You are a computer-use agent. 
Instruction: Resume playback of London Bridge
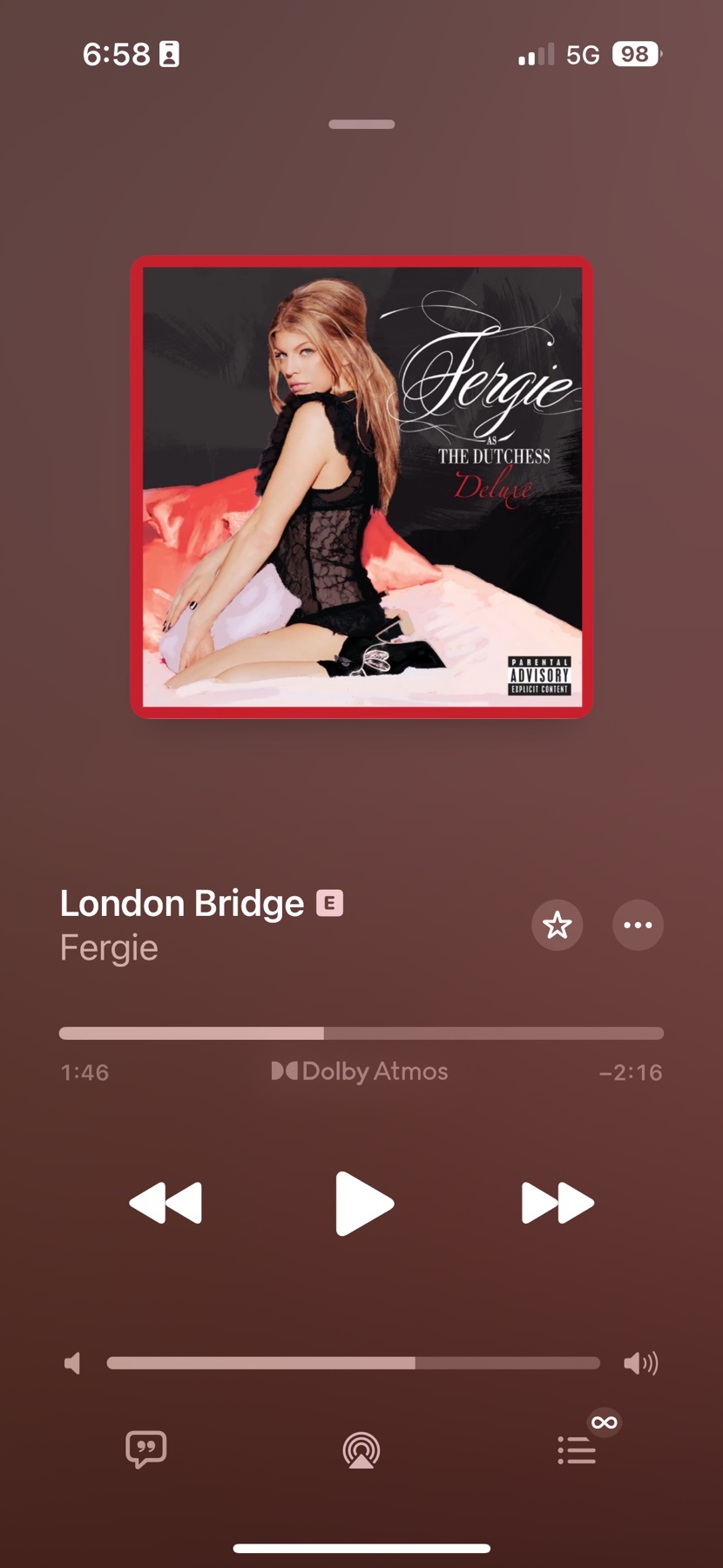[x=363, y=1203]
